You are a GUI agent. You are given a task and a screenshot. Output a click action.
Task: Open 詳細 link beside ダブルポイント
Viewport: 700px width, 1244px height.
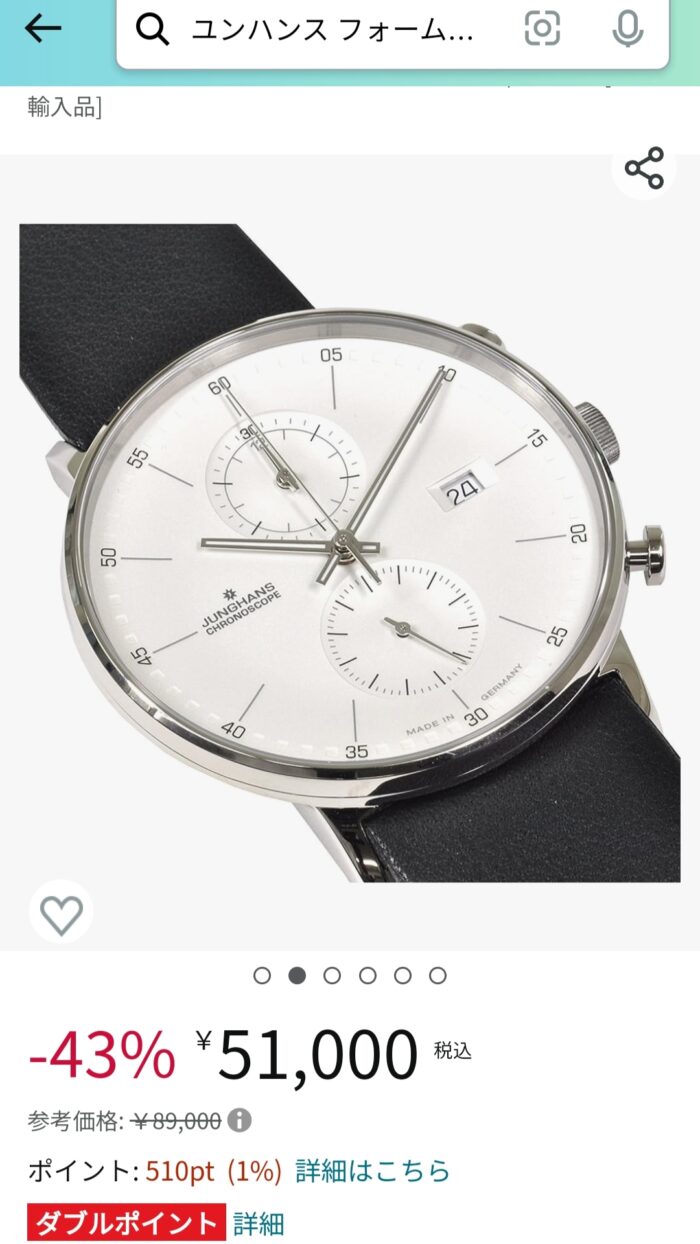pyautogui.click(x=259, y=1223)
